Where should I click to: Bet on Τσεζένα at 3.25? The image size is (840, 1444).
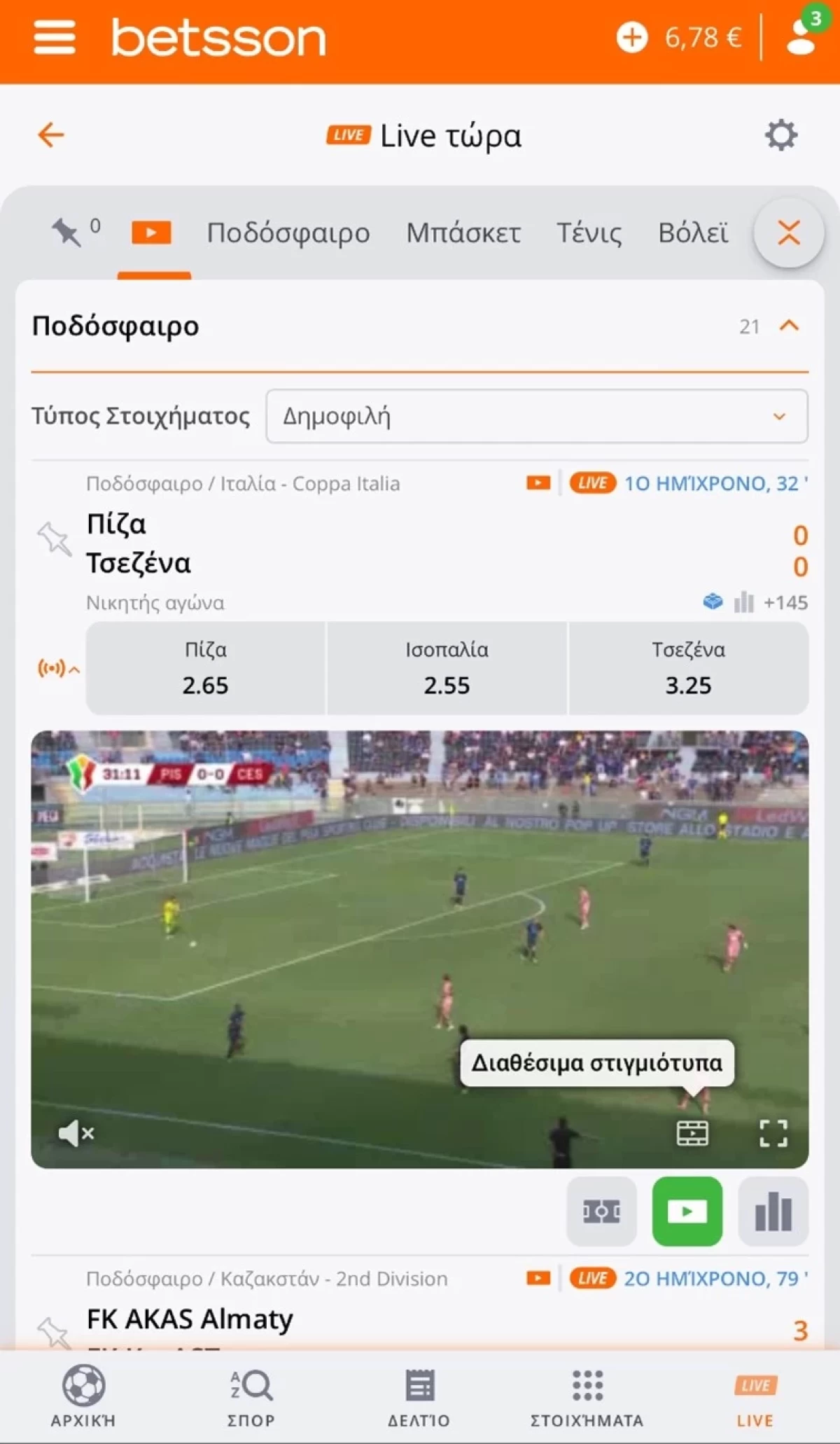688,668
